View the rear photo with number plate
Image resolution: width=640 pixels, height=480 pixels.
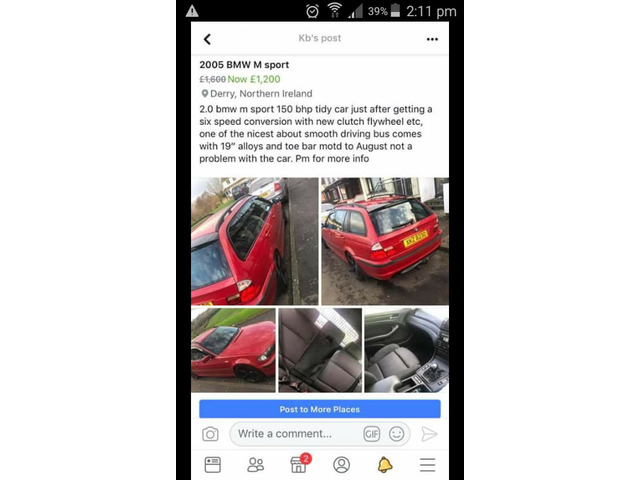(384, 241)
